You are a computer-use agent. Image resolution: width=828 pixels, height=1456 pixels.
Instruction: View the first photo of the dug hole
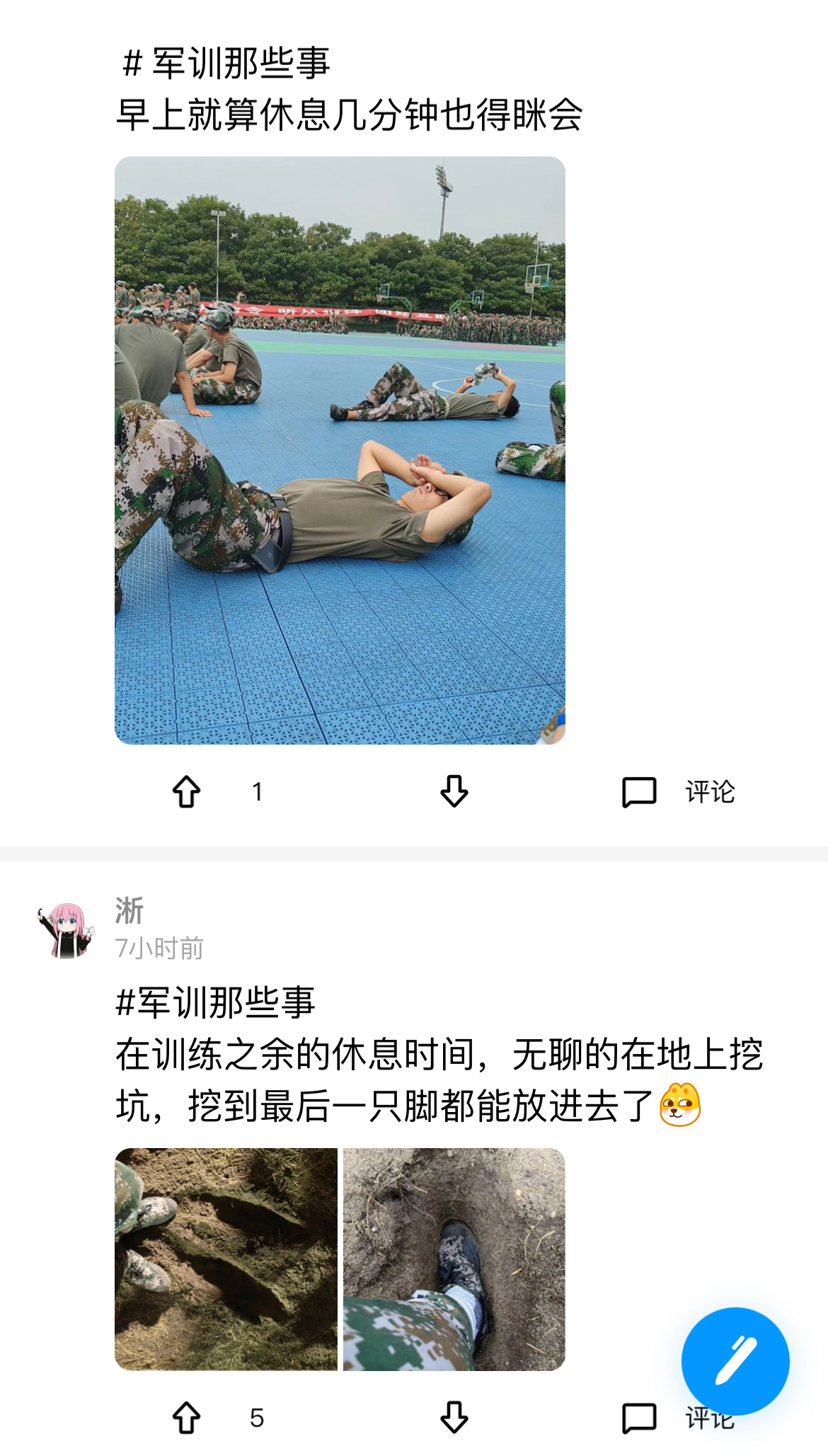point(226,1259)
